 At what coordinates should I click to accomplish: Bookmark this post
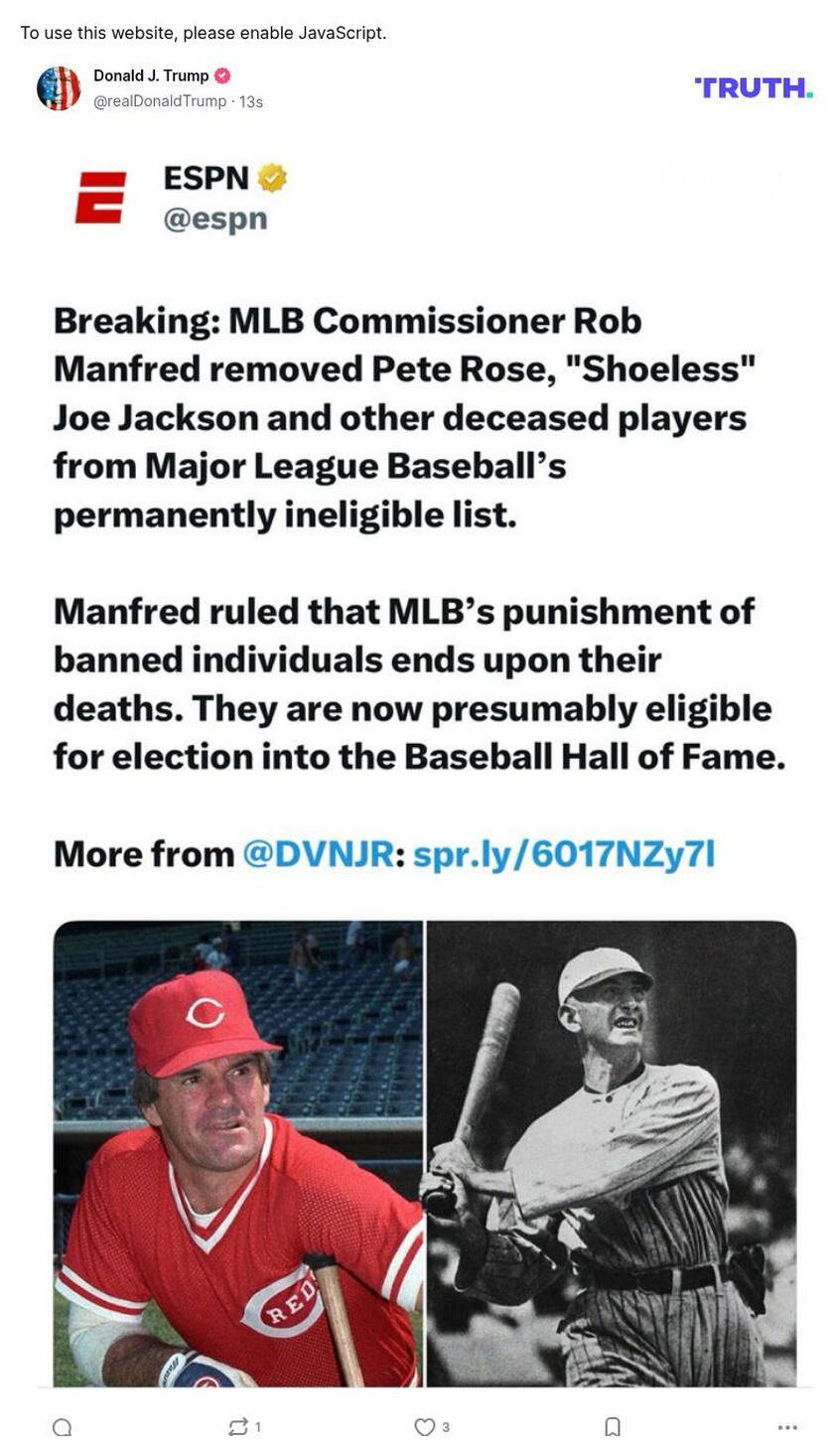point(613,1427)
